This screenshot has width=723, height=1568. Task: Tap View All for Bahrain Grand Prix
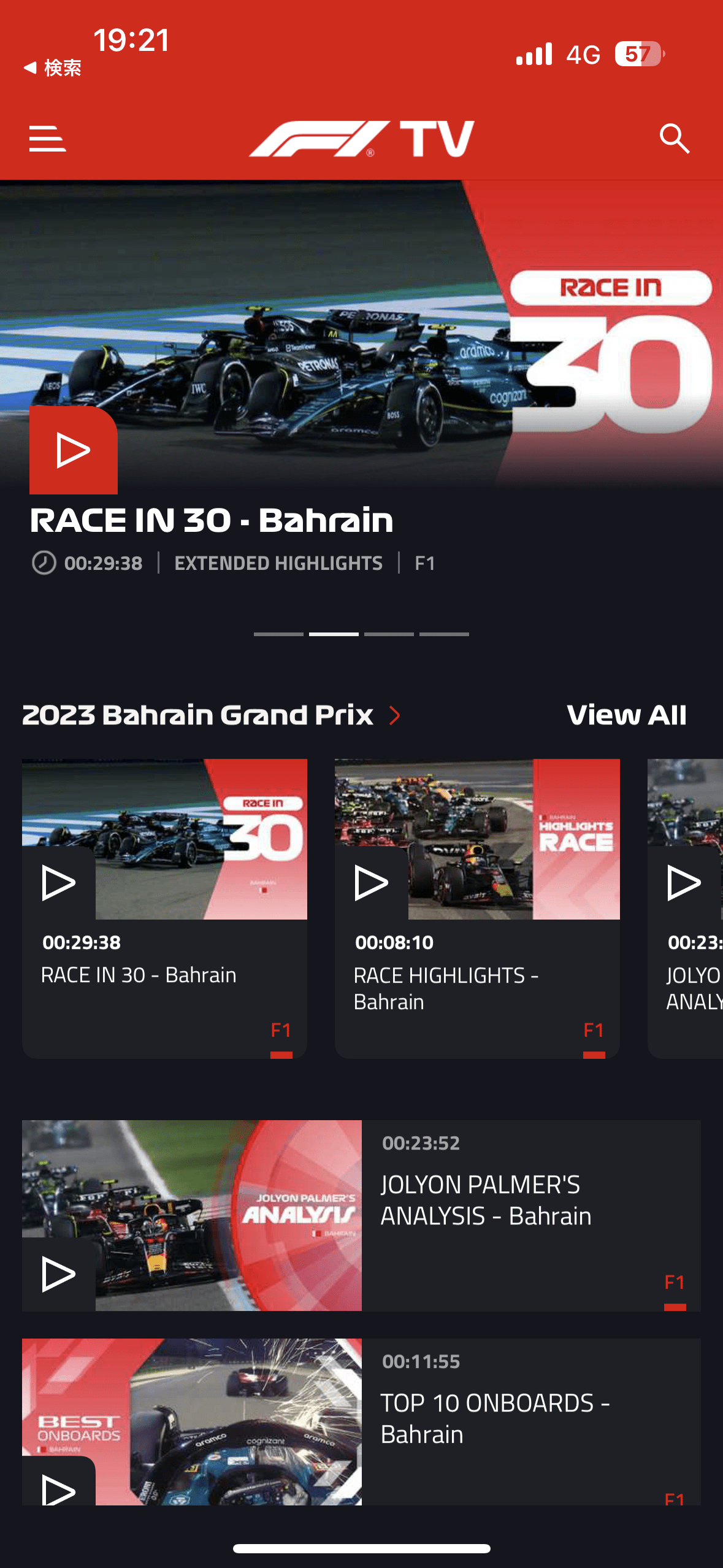(626, 715)
